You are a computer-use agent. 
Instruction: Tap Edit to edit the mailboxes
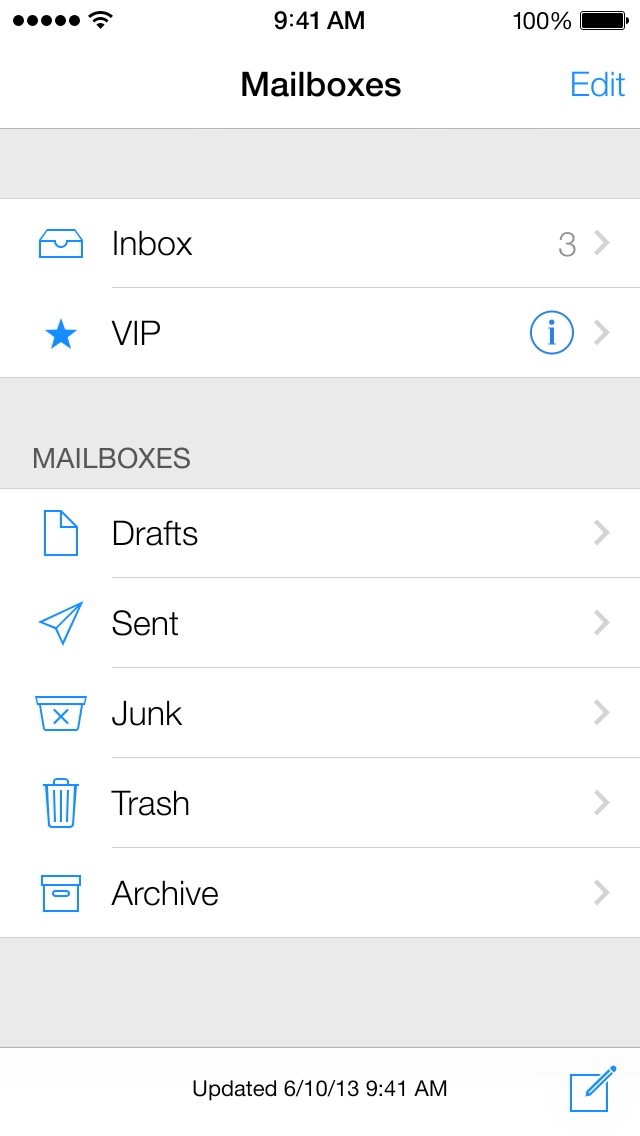(597, 85)
